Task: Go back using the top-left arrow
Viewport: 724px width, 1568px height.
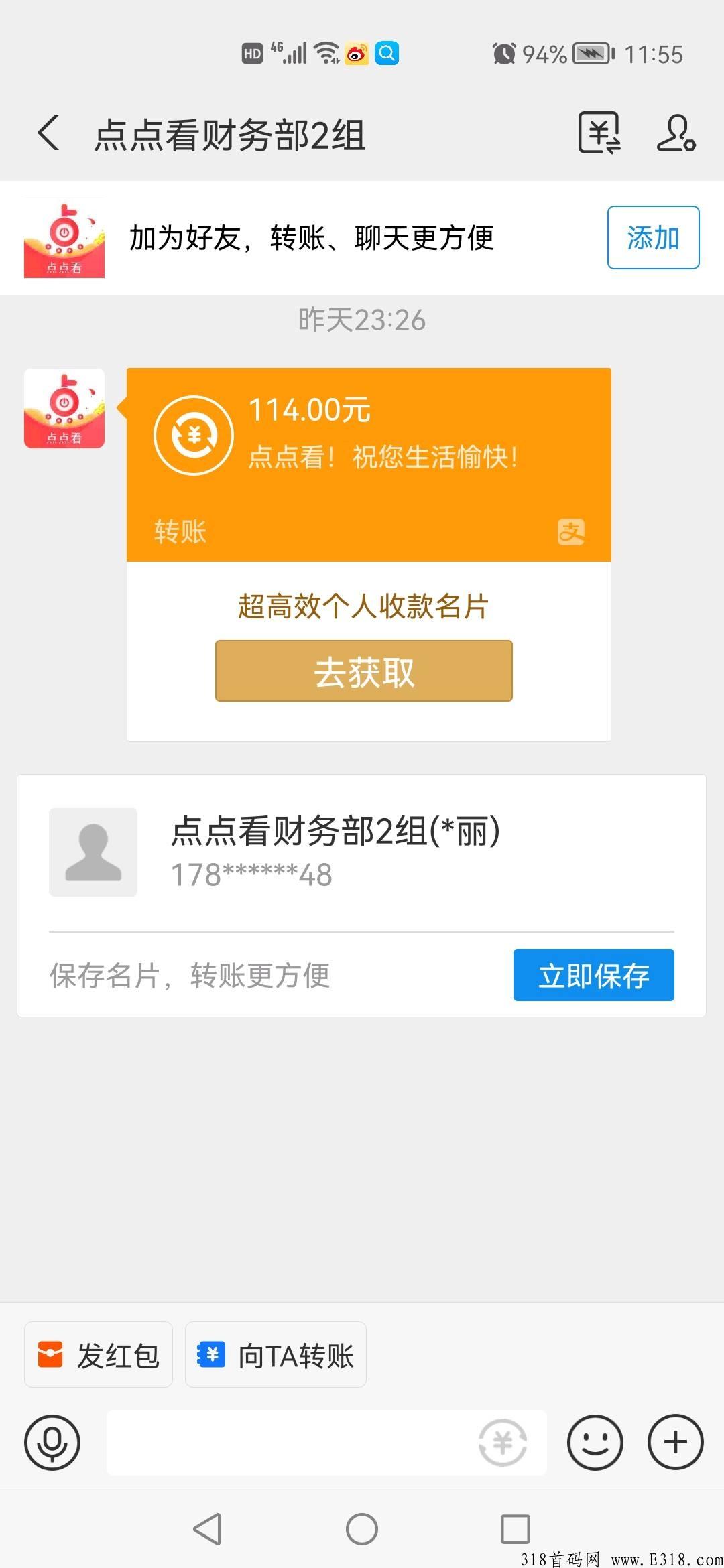Action: pyautogui.click(x=48, y=133)
